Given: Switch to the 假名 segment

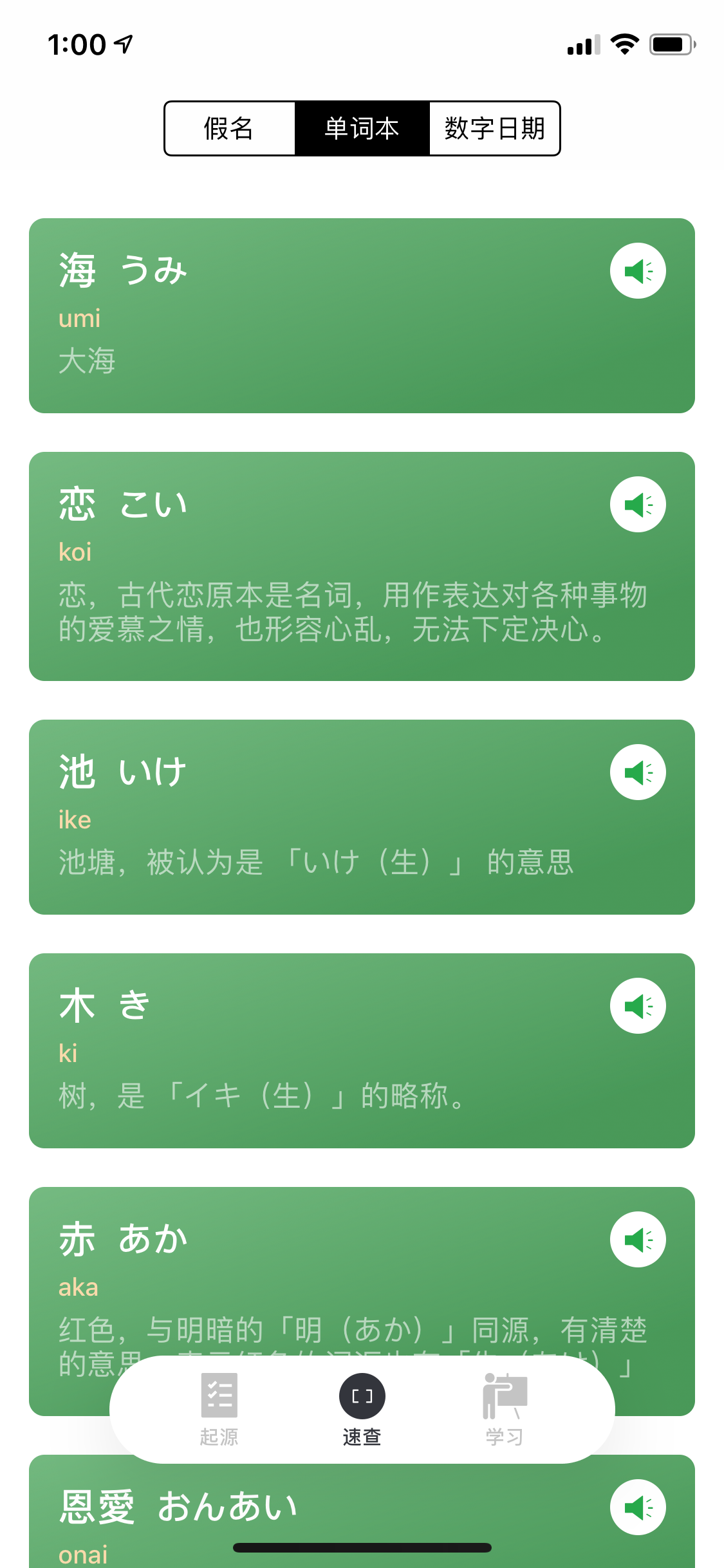Looking at the screenshot, I should (230, 128).
